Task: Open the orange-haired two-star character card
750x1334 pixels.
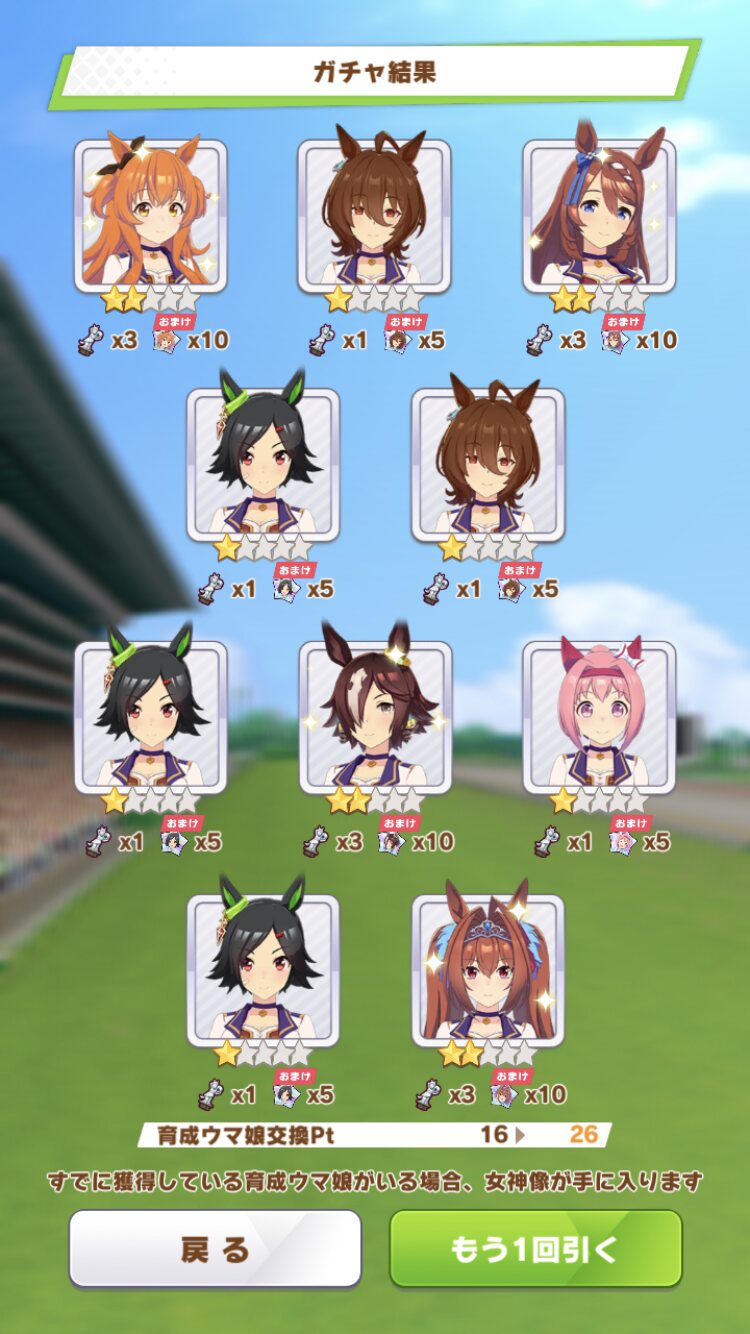Action: click(x=151, y=215)
